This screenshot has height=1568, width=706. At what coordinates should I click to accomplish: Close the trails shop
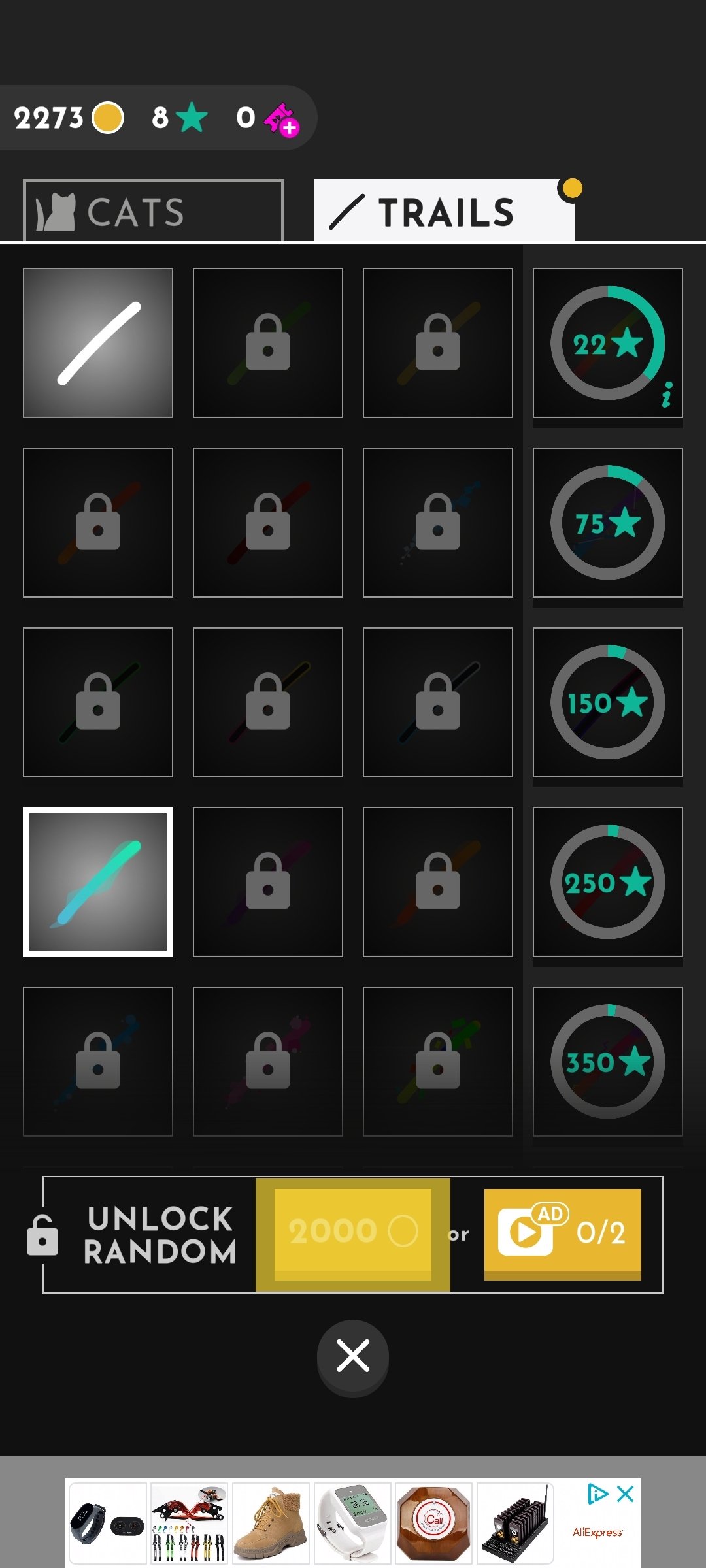tap(353, 1357)
